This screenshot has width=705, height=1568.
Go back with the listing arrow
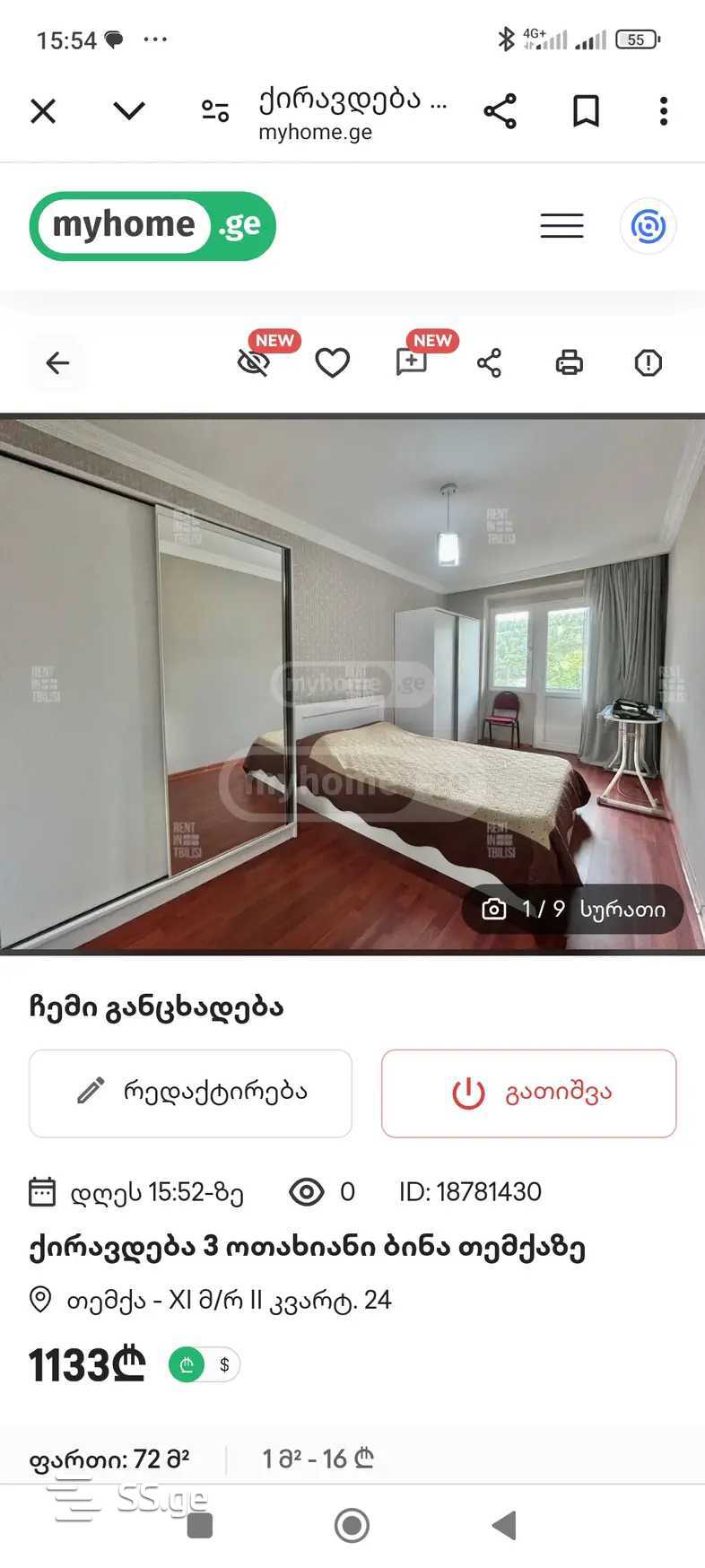point(57,362)
